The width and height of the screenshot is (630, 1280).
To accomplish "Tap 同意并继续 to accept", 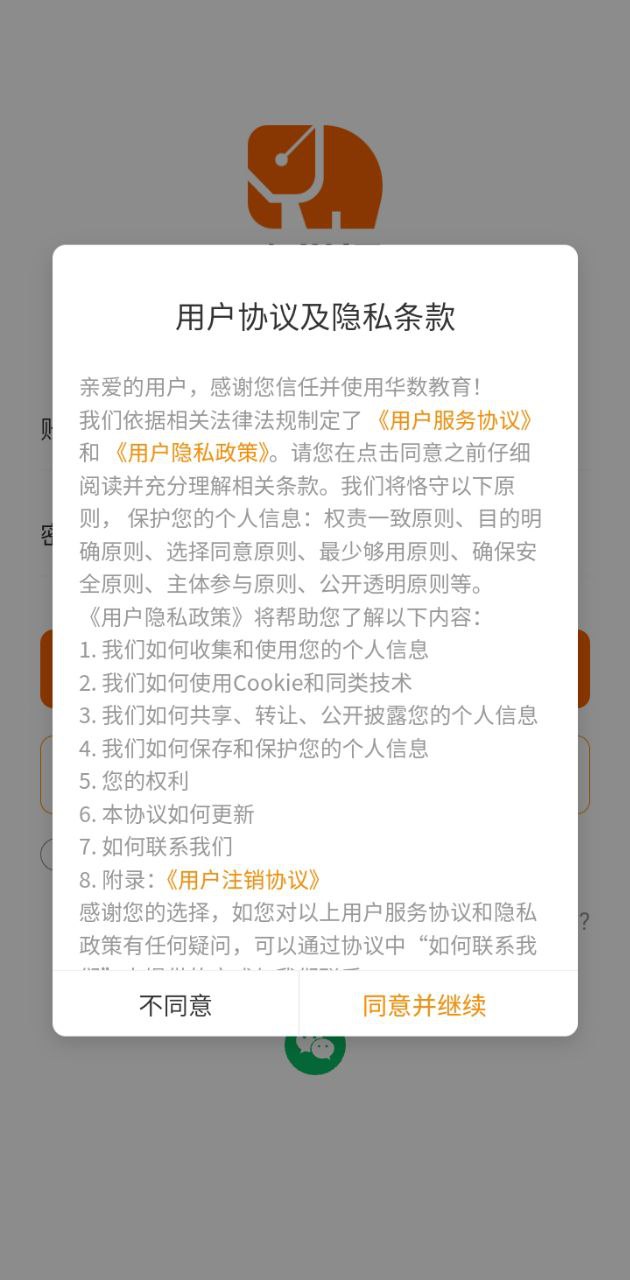I will (x=424, y=1005).
